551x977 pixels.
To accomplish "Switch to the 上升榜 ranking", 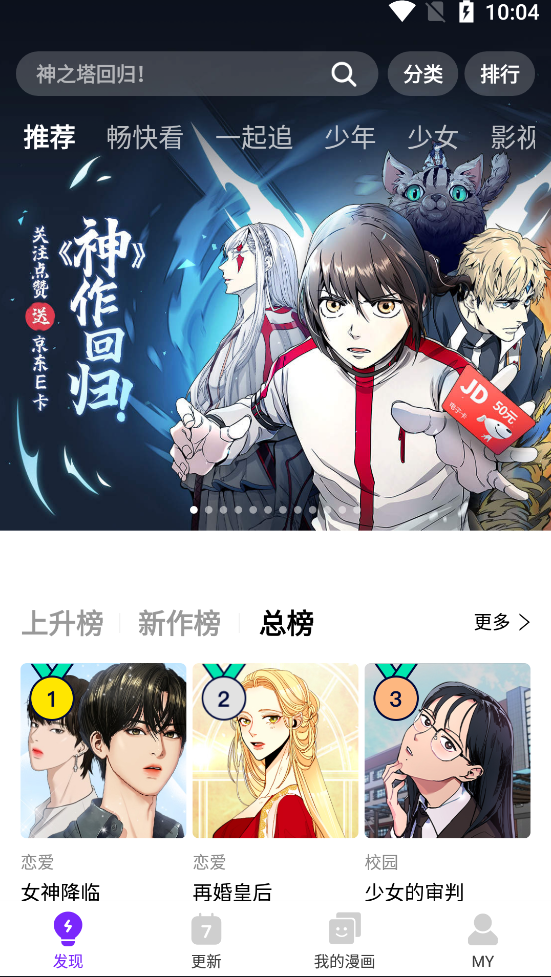I will [62, 623].
